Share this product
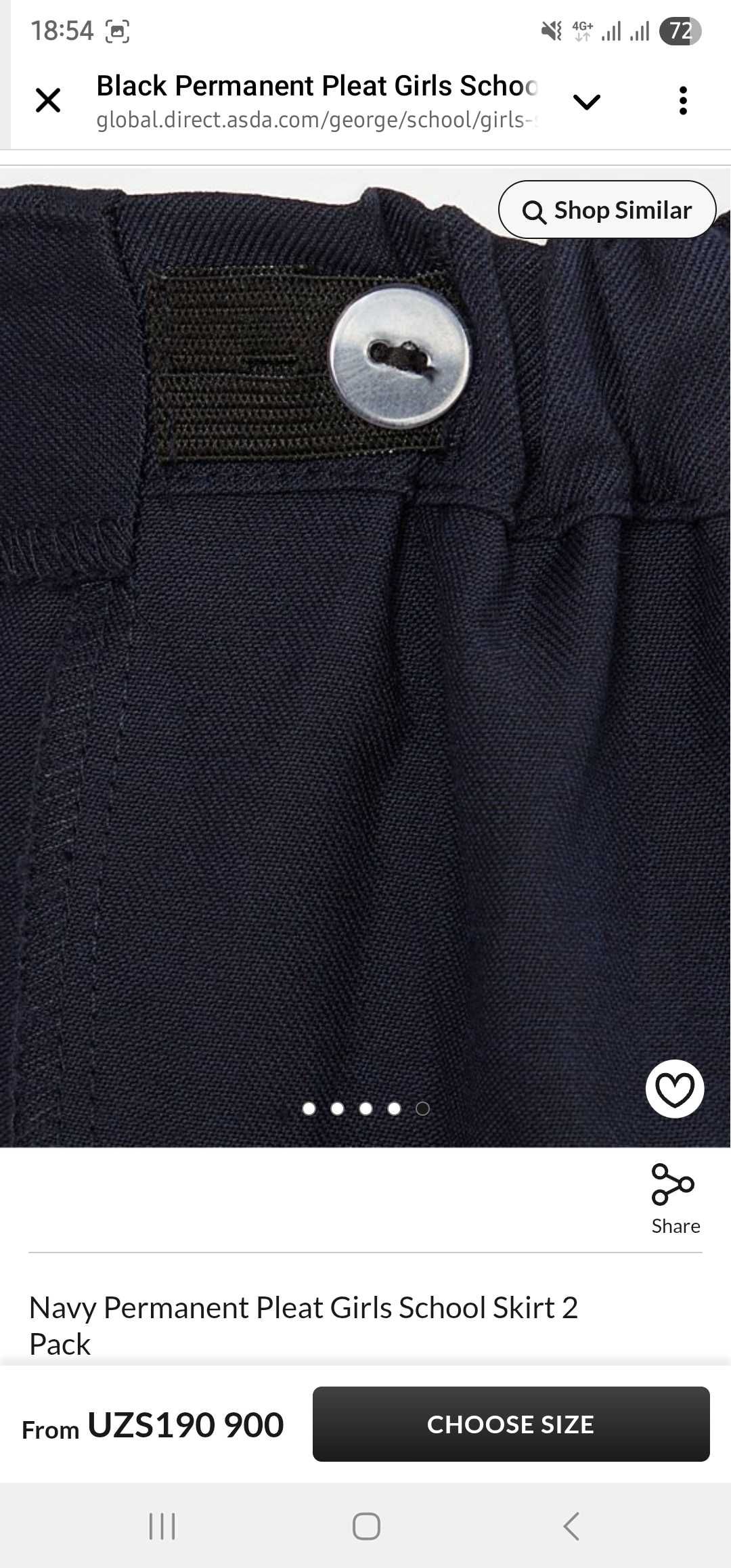731x1568 pixels. [x=674, y=1198]
